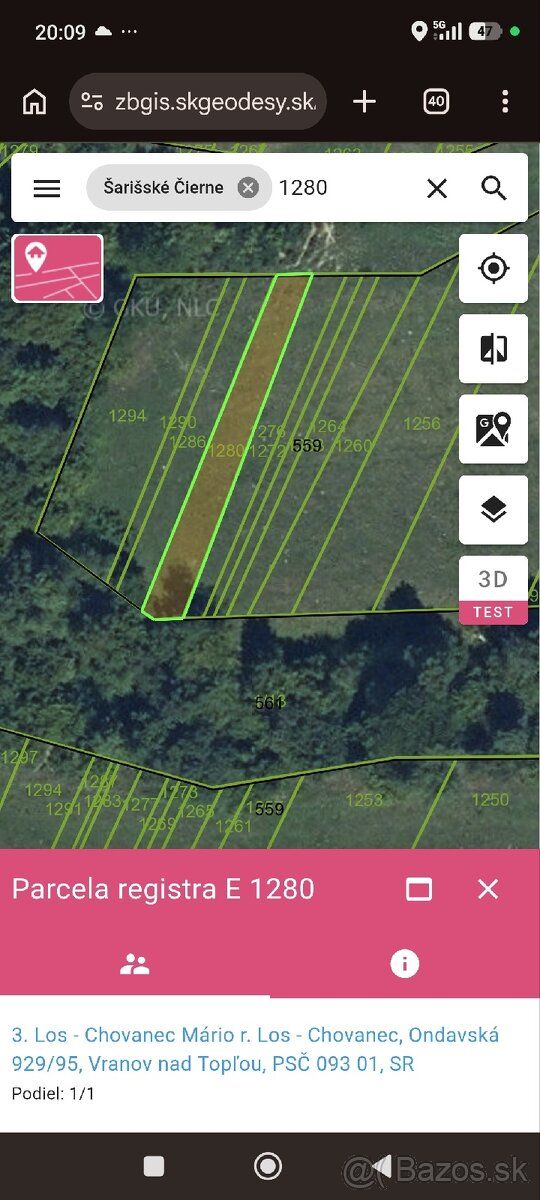The width and height of the screenshot is (540, 1200).
Task: Open the browser overflow menu
Action: [x=505, y=101]
